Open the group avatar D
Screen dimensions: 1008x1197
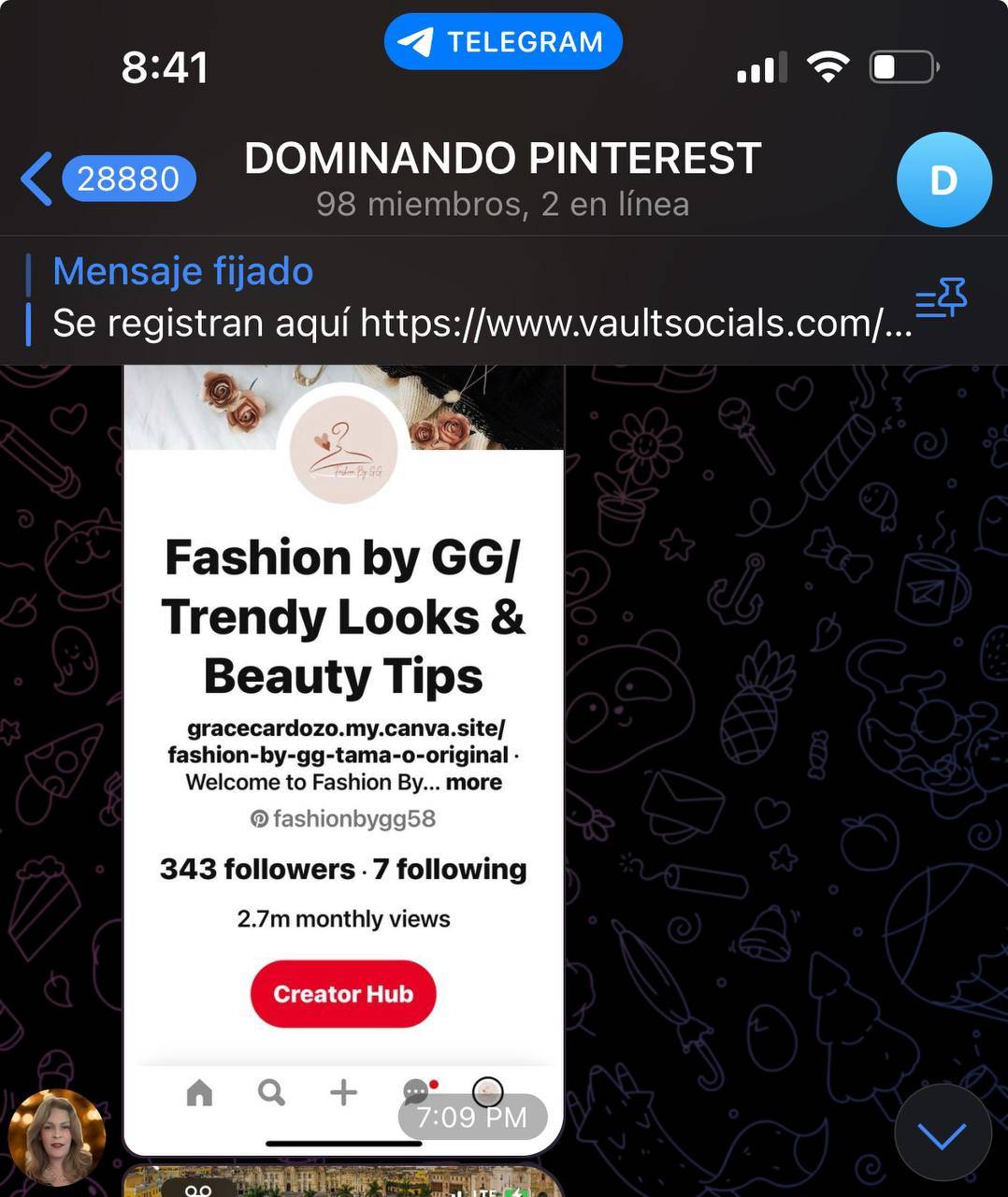[x=943, y=180]
